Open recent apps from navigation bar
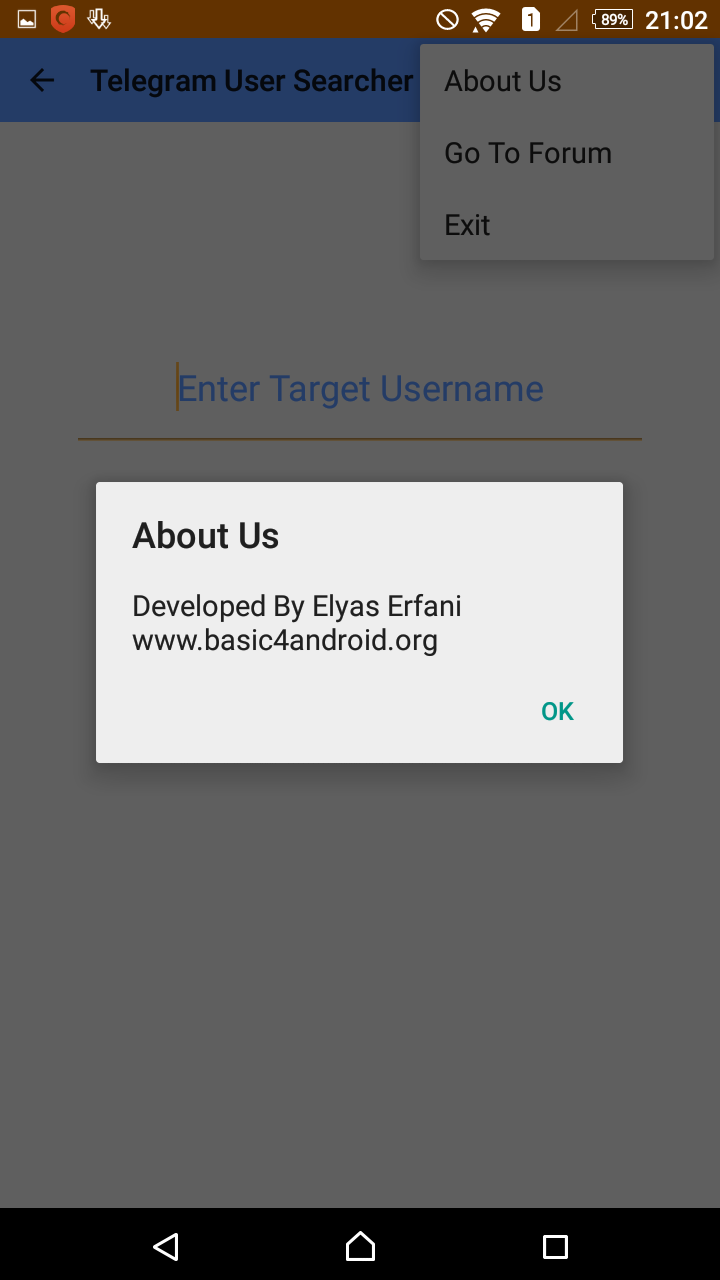720x1280 pixels. coord(554,1246)
